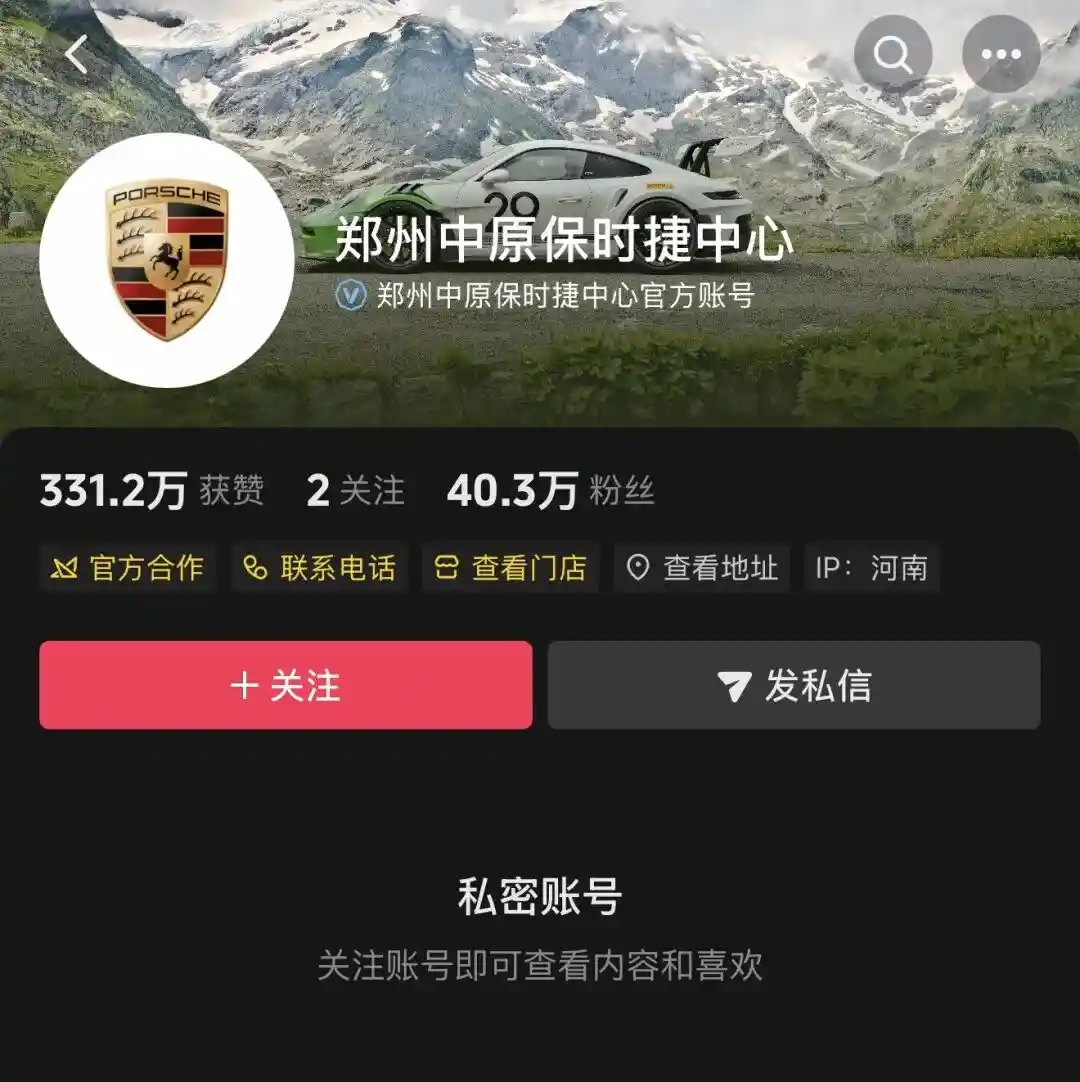1080x1082 pixels.
Task: Open the 2 关注 following list
Action: pos(355,490)
